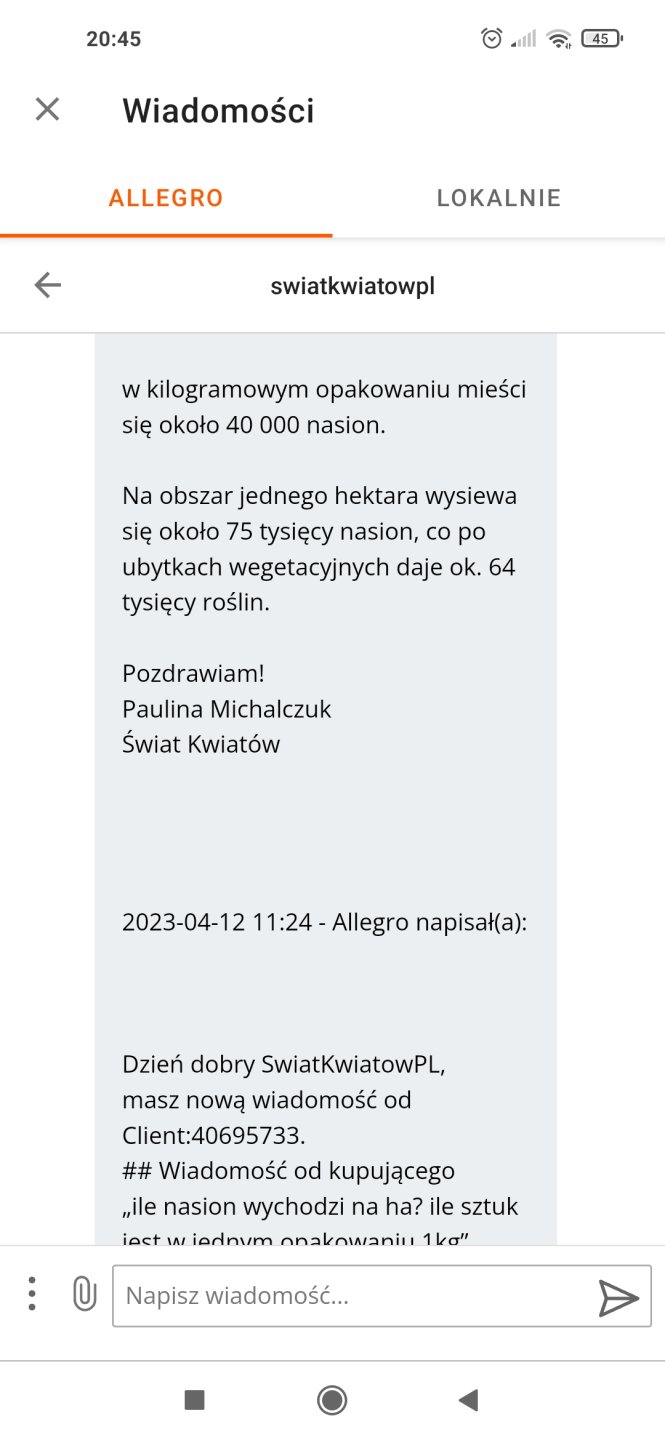The width and height of the screenshot is (665, 1440).
Task: Attach a file with the paperclip
Action: pyautogui.click(x=84, y=1295)
